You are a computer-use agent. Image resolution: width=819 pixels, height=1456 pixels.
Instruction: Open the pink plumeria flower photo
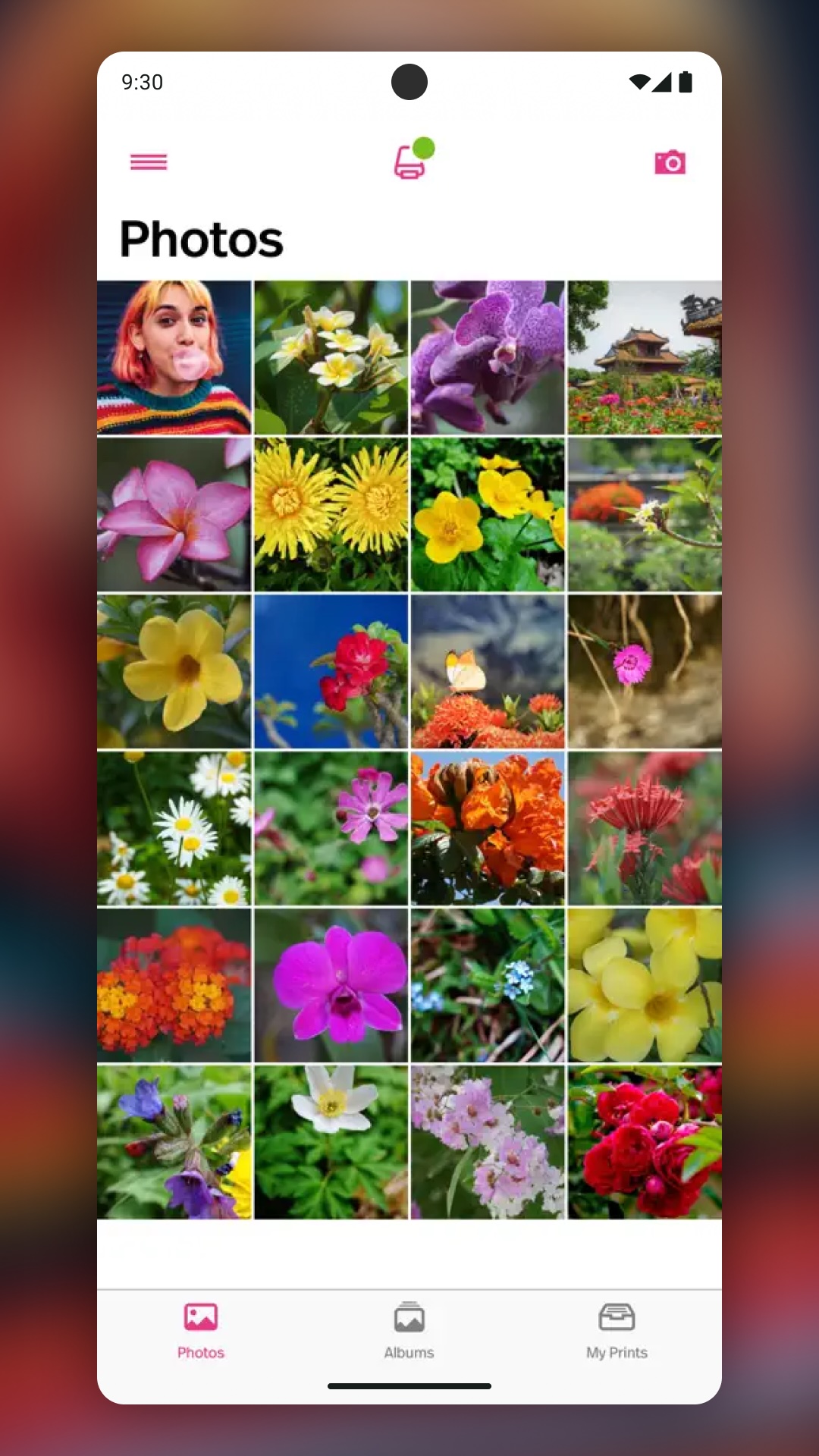[x=174, y=515]
